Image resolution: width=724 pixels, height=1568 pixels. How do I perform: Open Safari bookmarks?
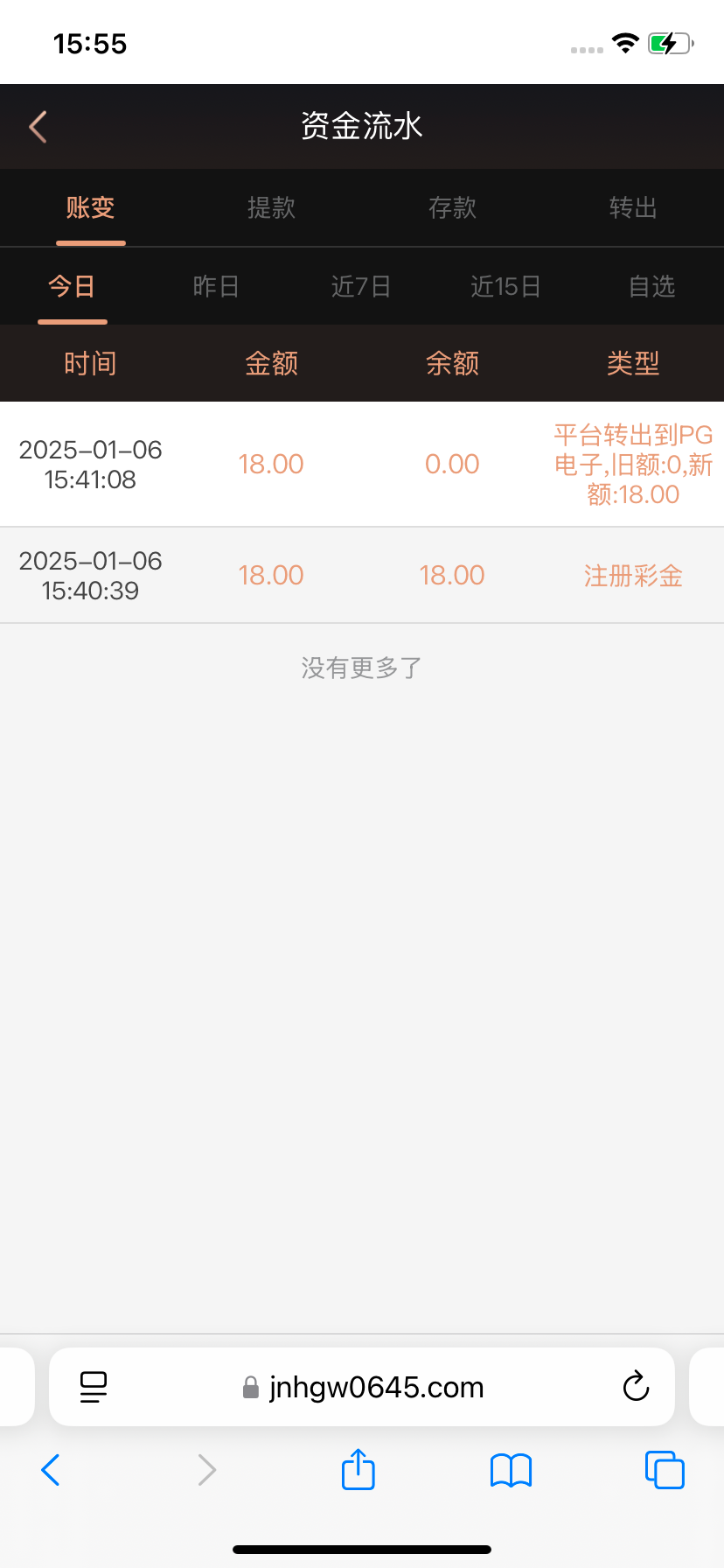[x=511, y=1469]
